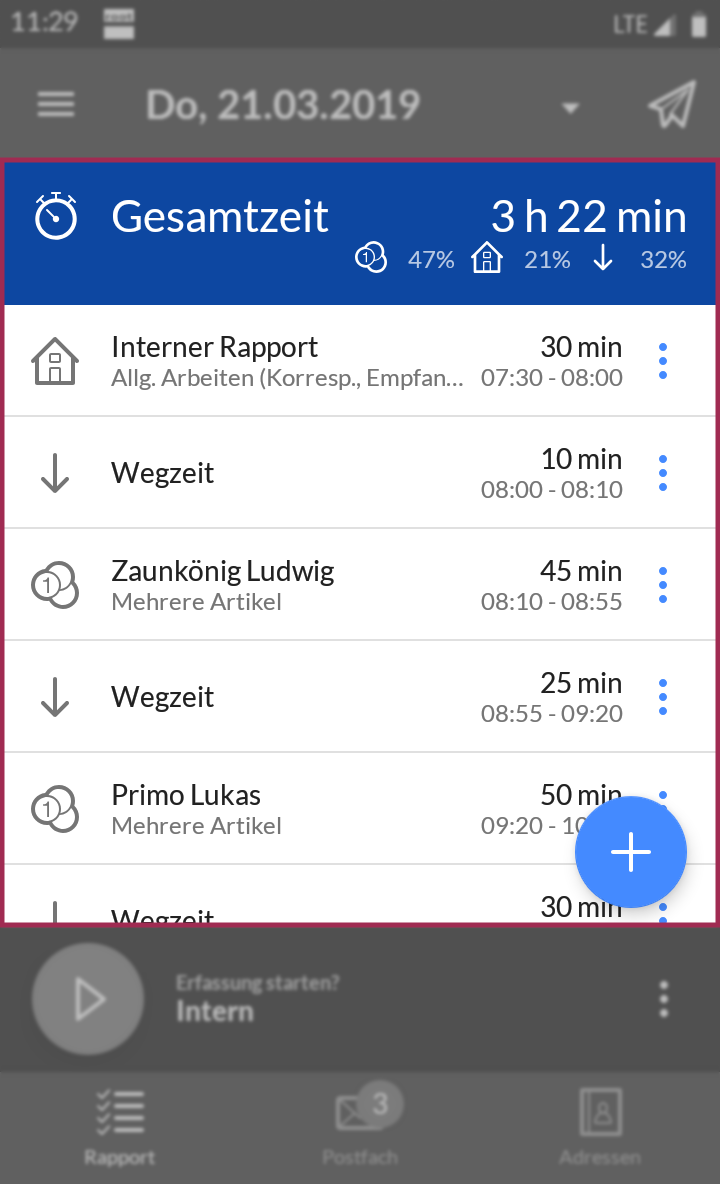The width and height of the screenshot is (720, 1184).
Task: Open the hamburger drawer menu
Action: (56, 105)
